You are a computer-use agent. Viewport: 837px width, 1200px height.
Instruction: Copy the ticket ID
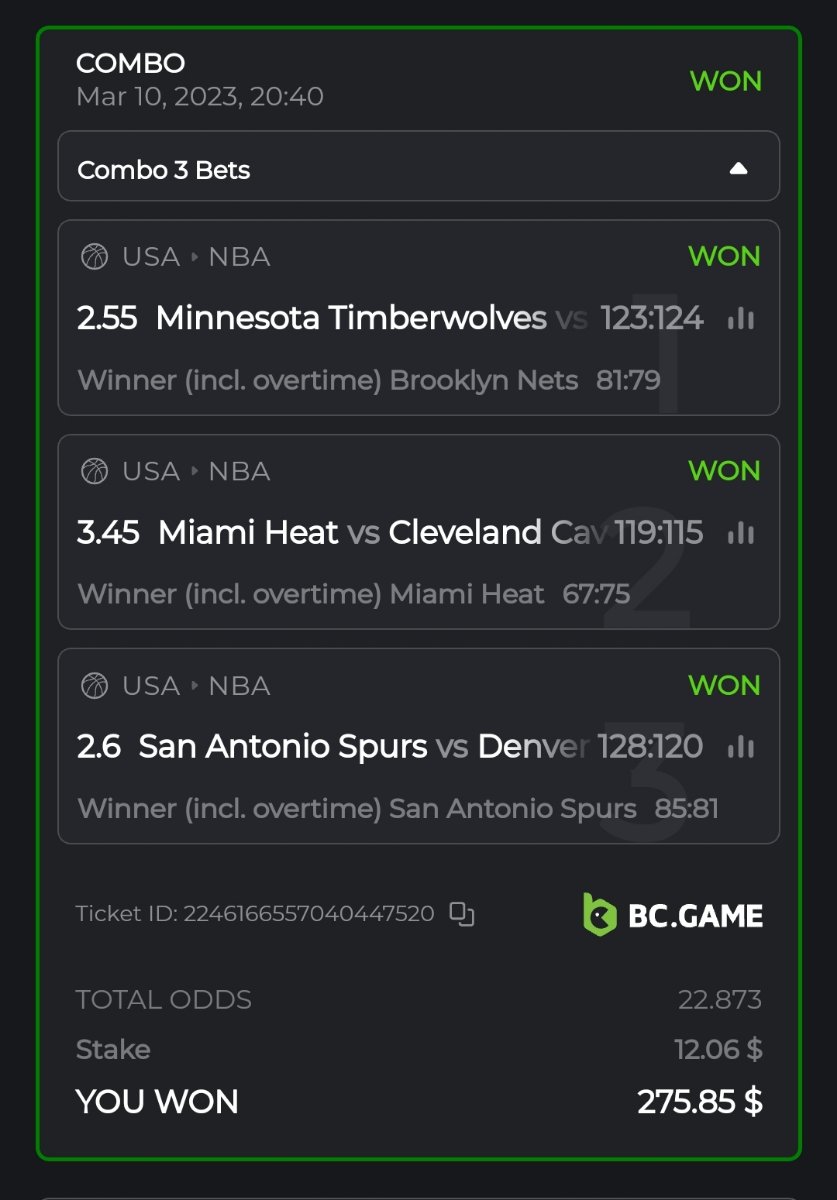(461, 913)
